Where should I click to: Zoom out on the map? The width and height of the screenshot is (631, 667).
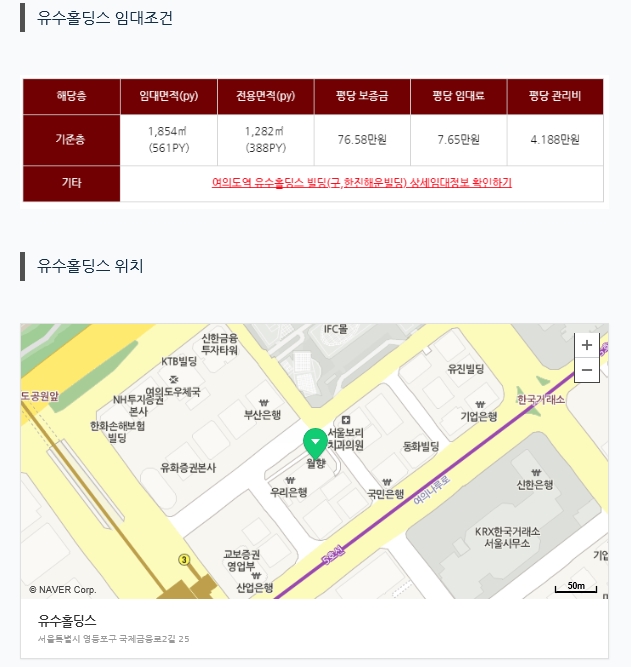pyautogui.click(x=587, y=370)
